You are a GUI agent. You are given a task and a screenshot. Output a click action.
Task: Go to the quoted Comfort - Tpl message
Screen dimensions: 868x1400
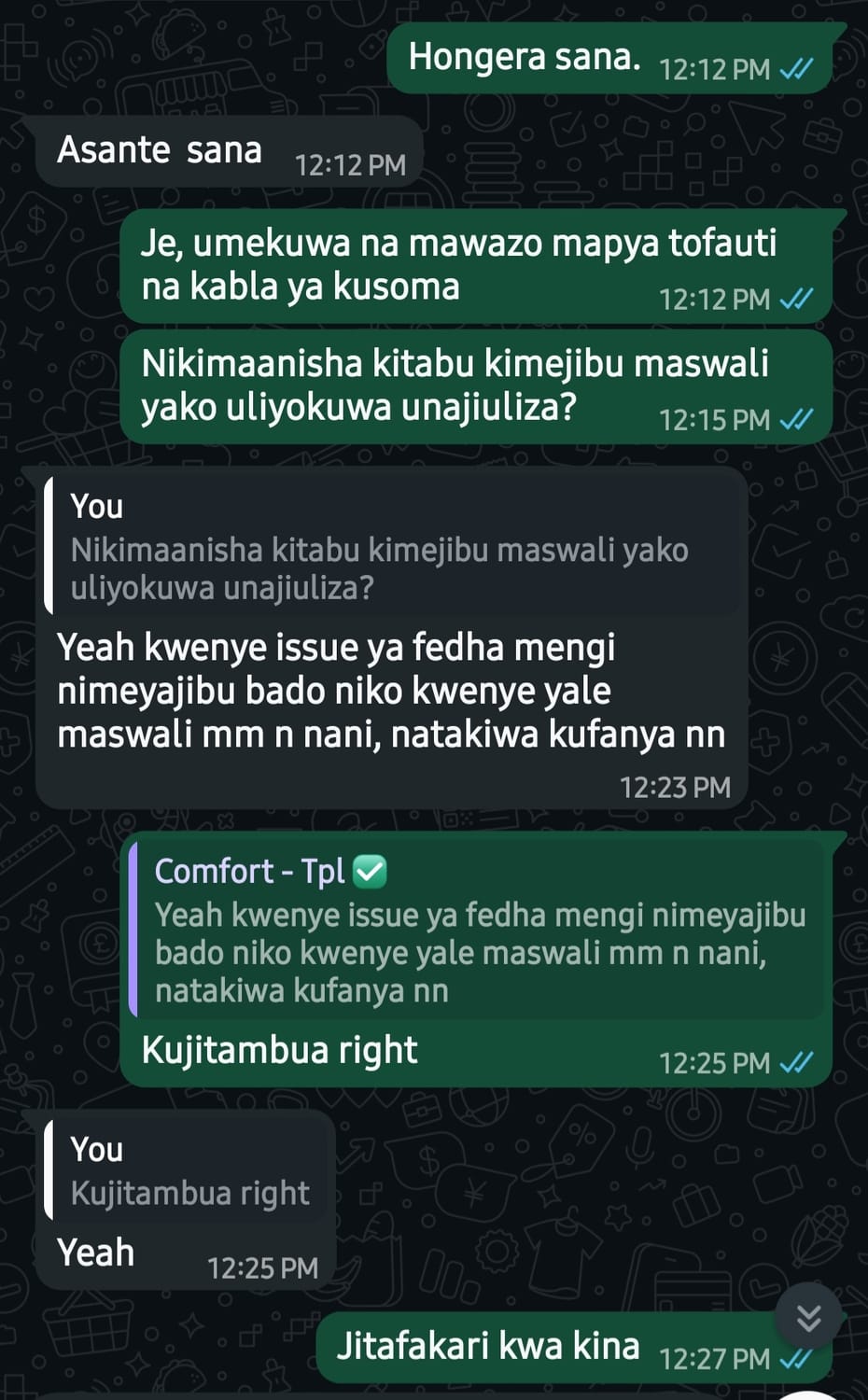click(478, 930)
